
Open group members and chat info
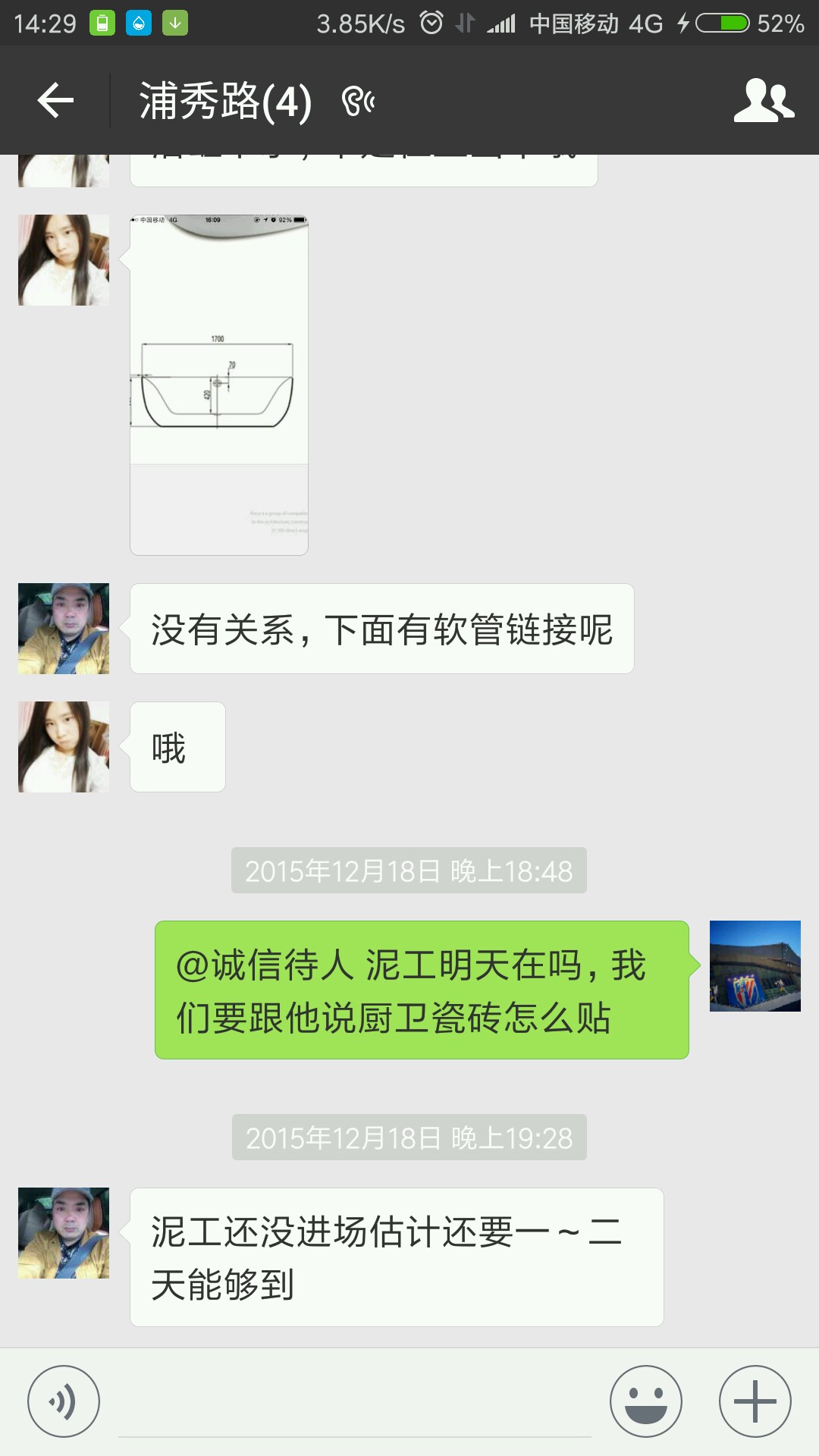[764, 100]
